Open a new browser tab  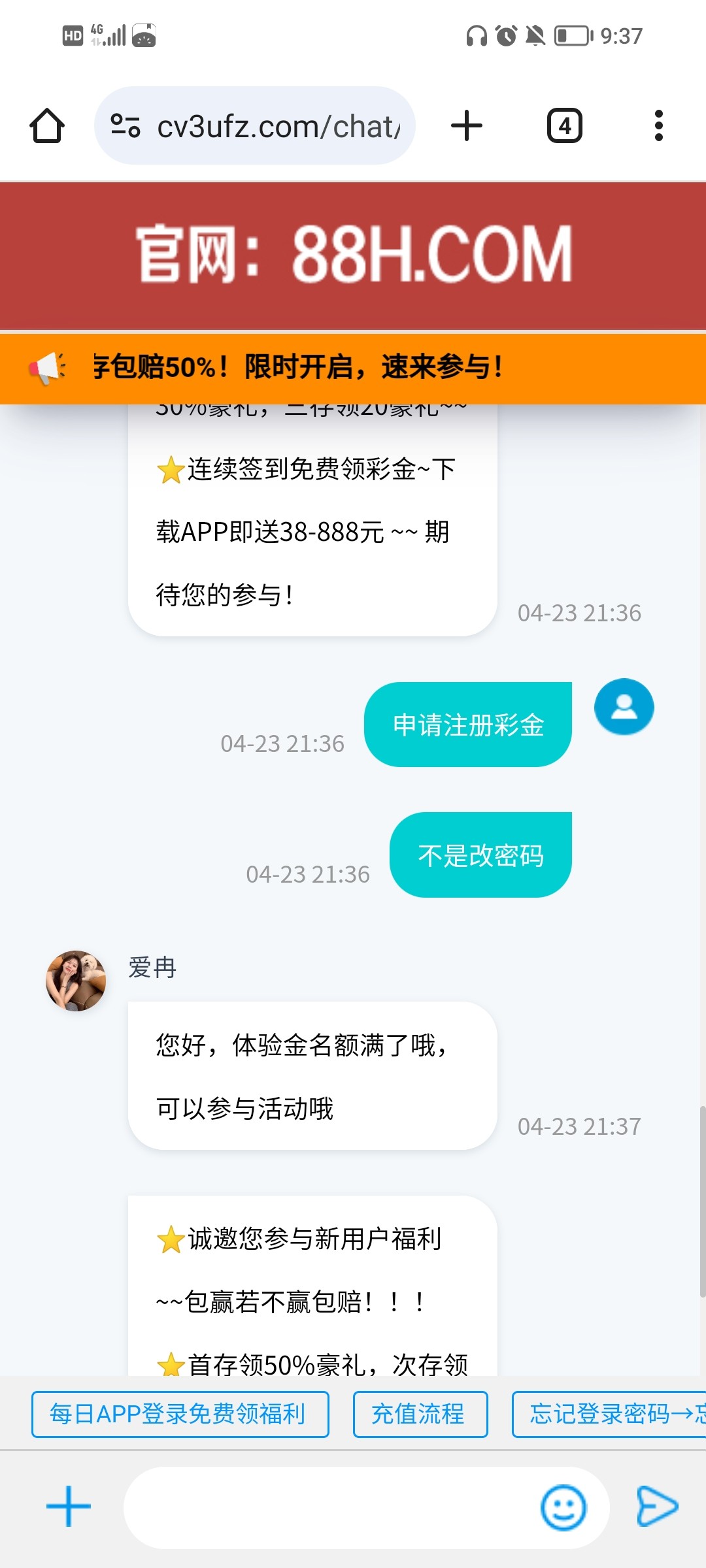[467, 125]
